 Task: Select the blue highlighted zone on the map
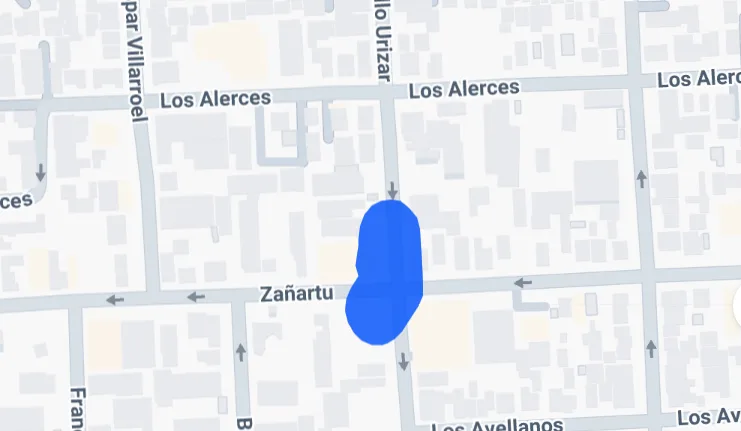point(387,272)
